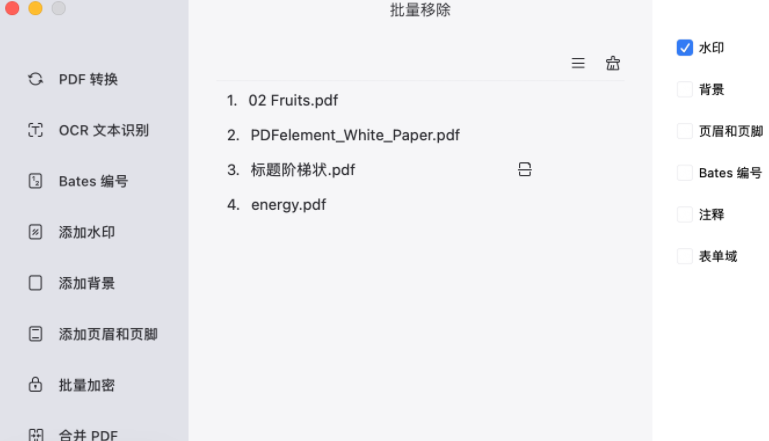Check the 背景 checkbox
The image size is (769, 441).
(x=685, y=89)
